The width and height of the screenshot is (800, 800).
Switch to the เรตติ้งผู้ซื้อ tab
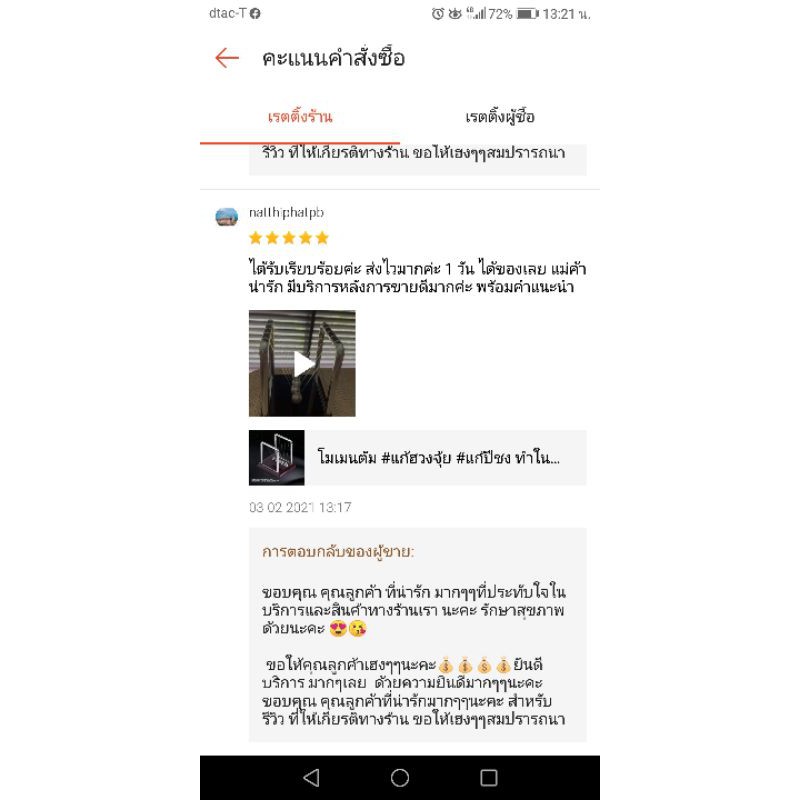point(500,117)
